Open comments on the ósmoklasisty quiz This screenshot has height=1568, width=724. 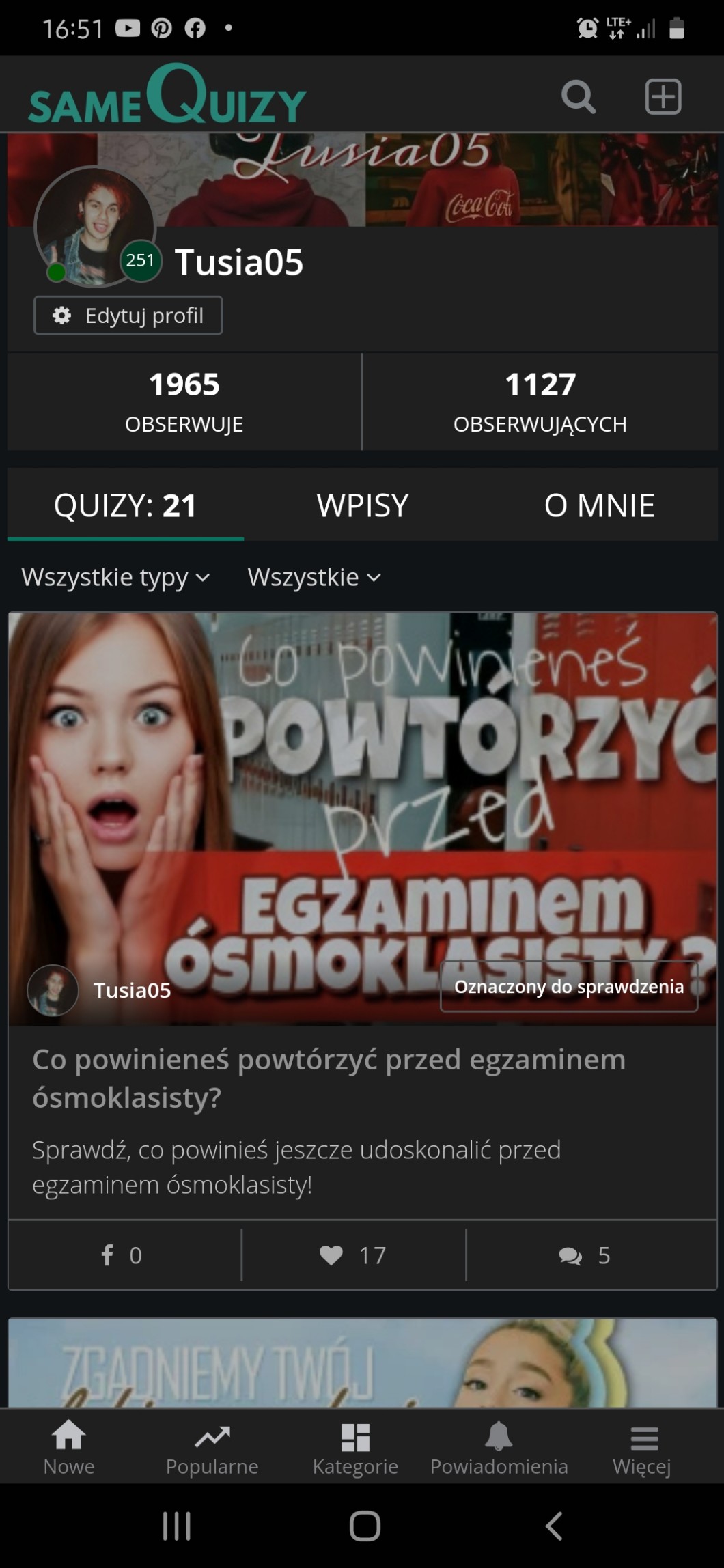(x=585, y=1255)
